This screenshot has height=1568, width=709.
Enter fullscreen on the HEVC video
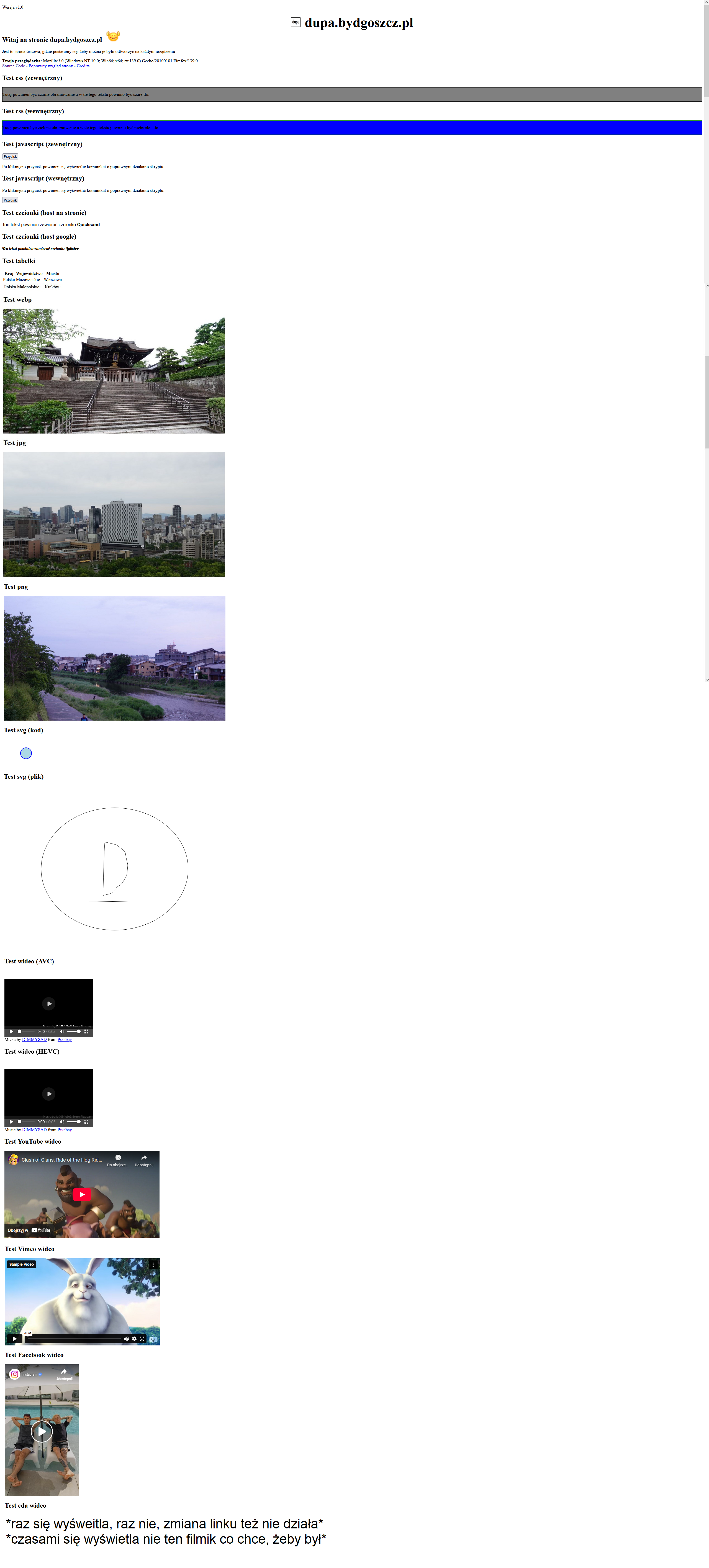pos(86,1122)
